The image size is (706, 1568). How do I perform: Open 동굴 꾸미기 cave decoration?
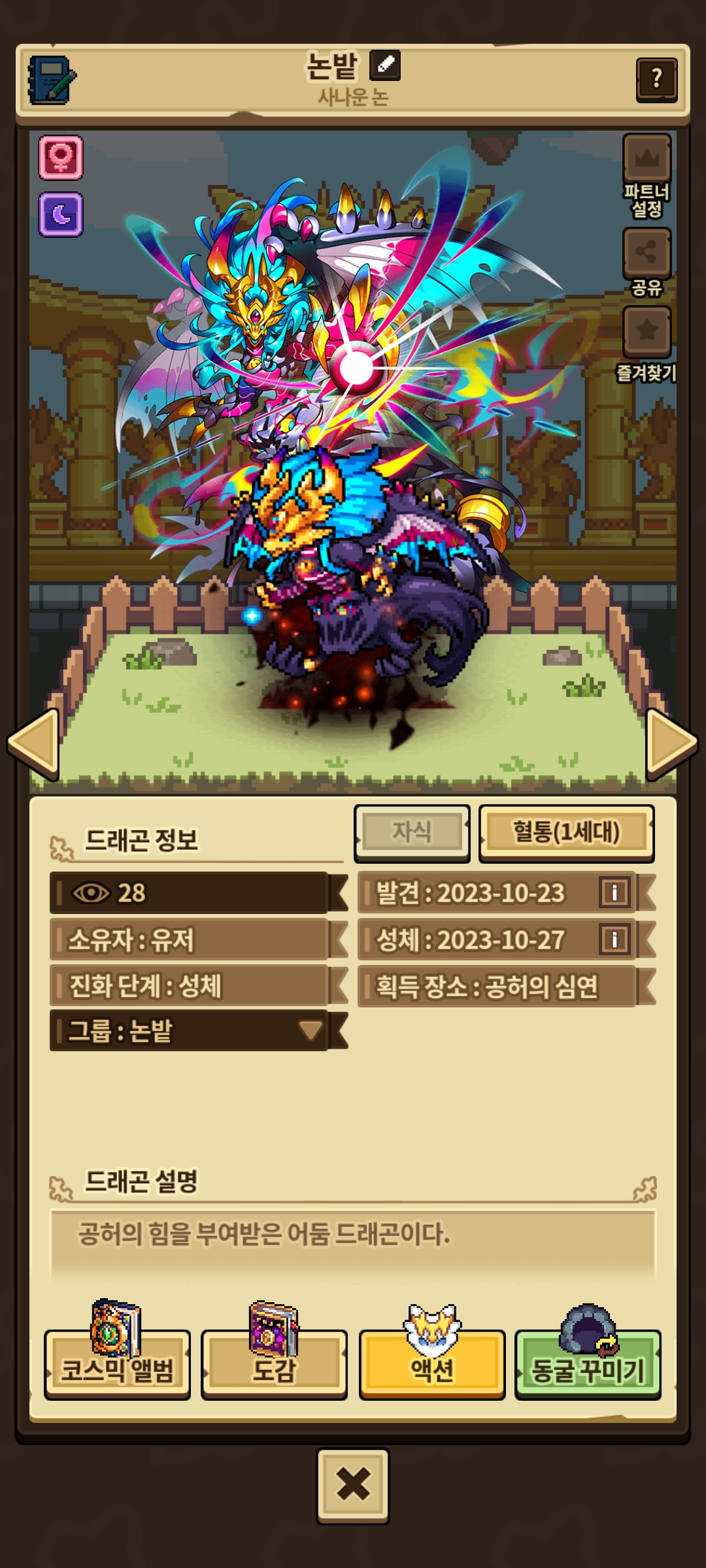tap(588, 1363)
